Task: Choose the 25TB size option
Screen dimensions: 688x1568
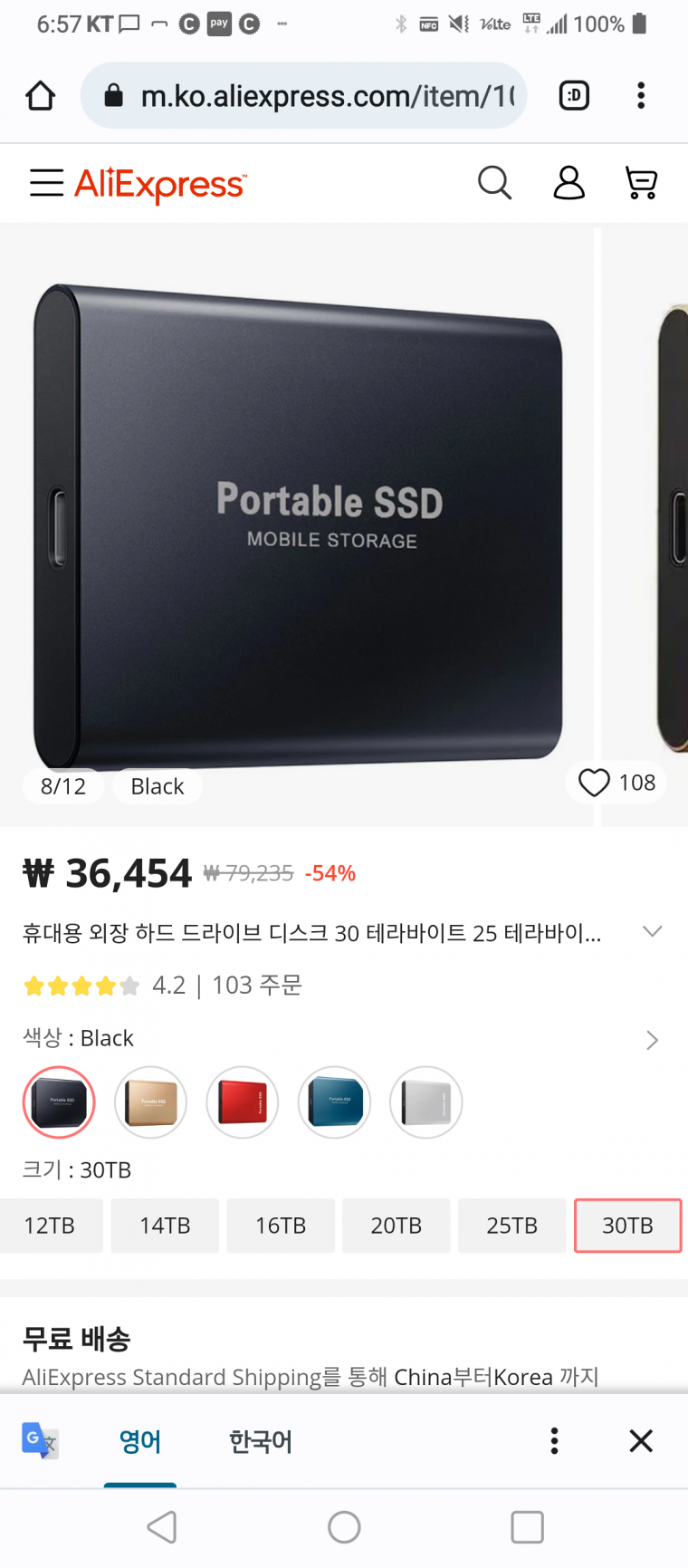Action: pos(512,1226)
